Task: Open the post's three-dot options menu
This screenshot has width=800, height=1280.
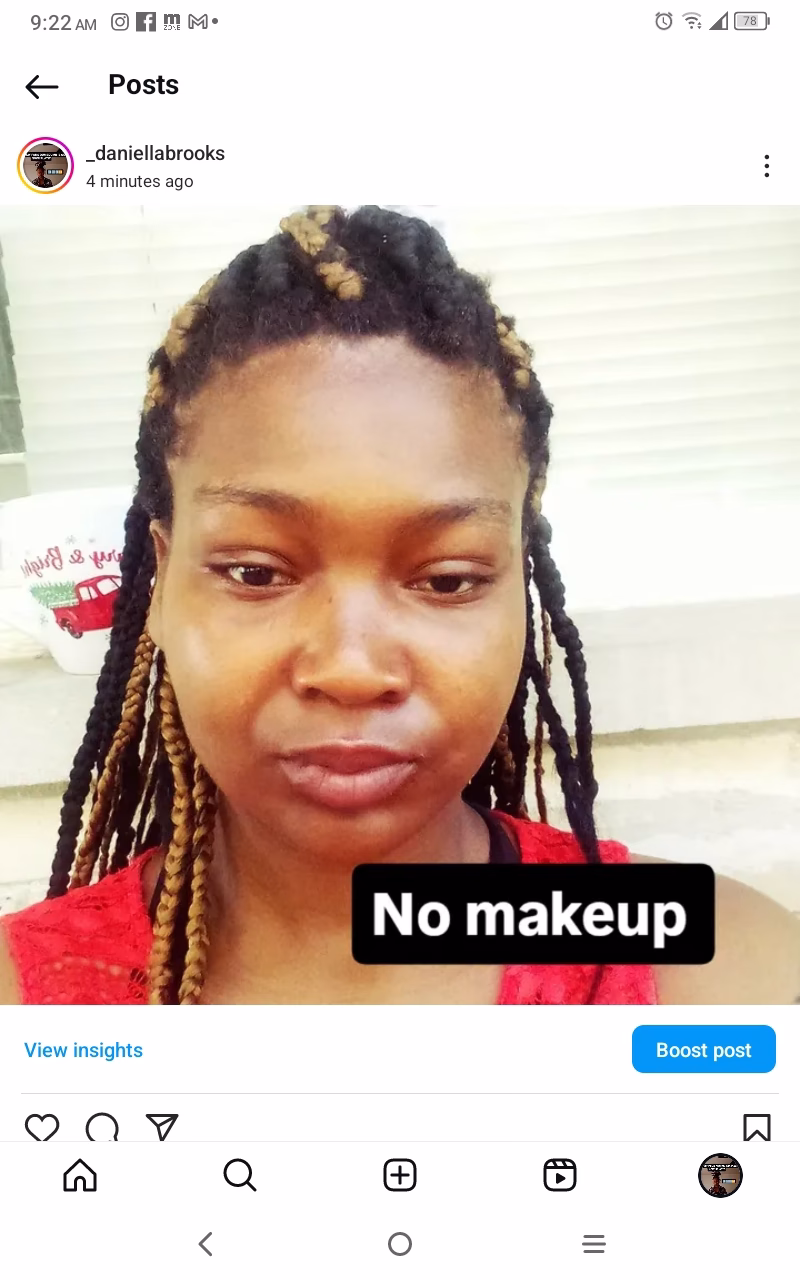Action: click(x=766, y=166)
